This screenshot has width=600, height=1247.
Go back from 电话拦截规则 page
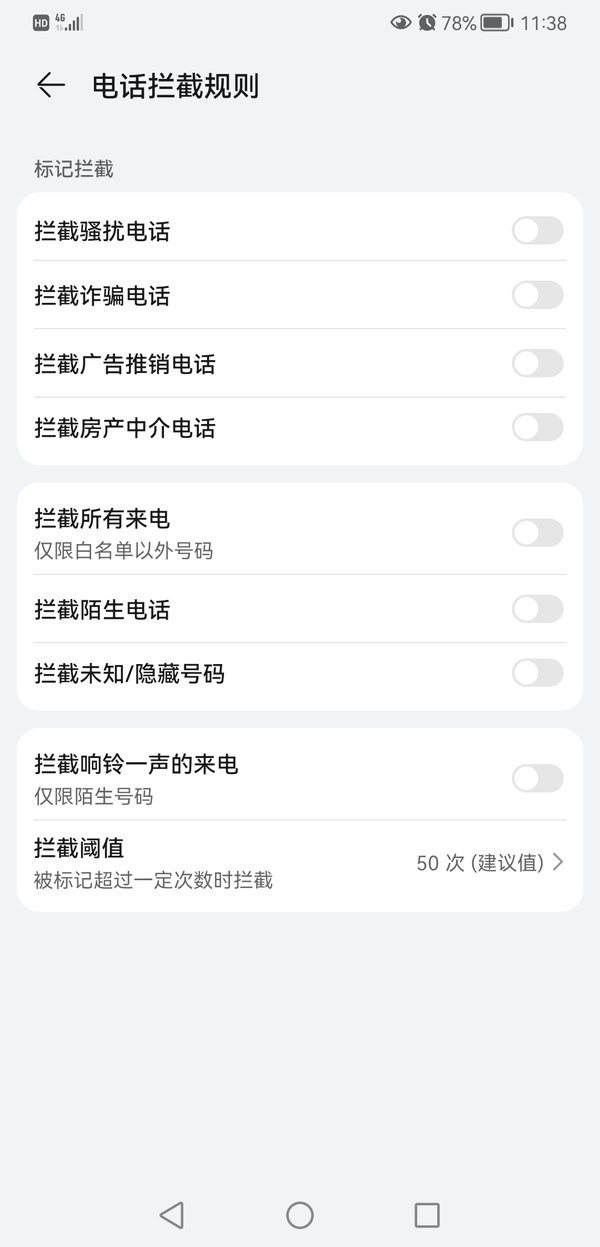click(50, 86)
